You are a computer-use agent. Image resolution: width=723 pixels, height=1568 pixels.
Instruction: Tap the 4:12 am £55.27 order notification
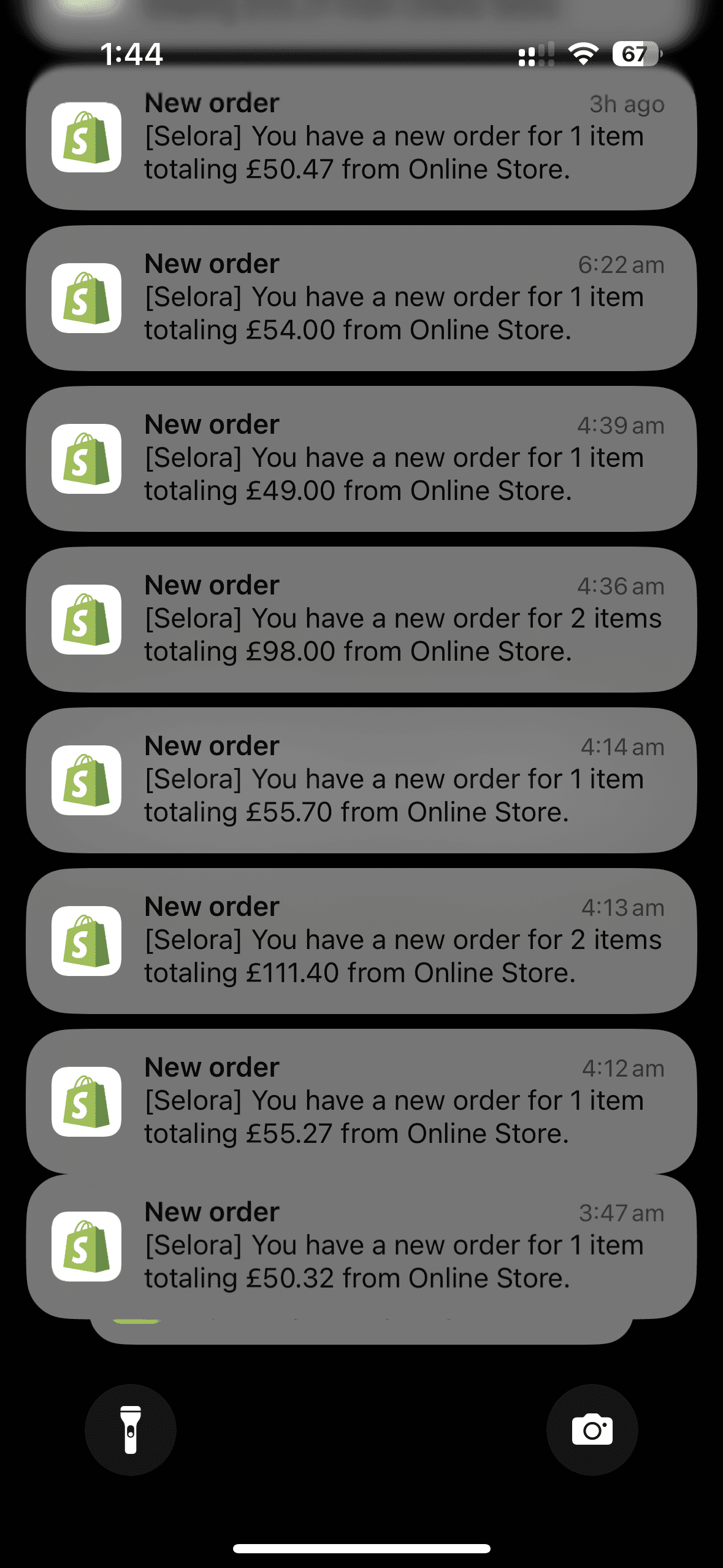point(361,1102)
